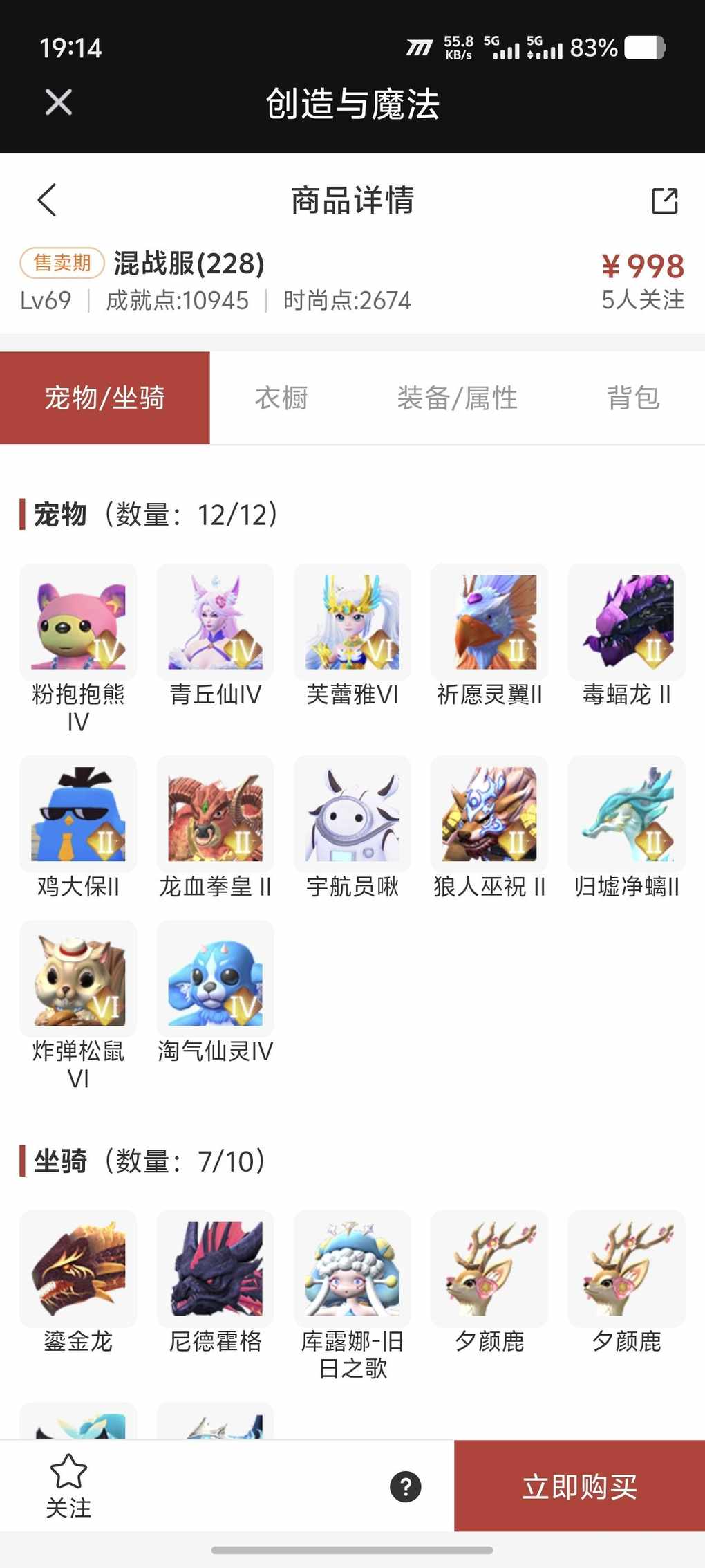Share this product listing
Screen dimensions: 705x1568
[664, 201]
